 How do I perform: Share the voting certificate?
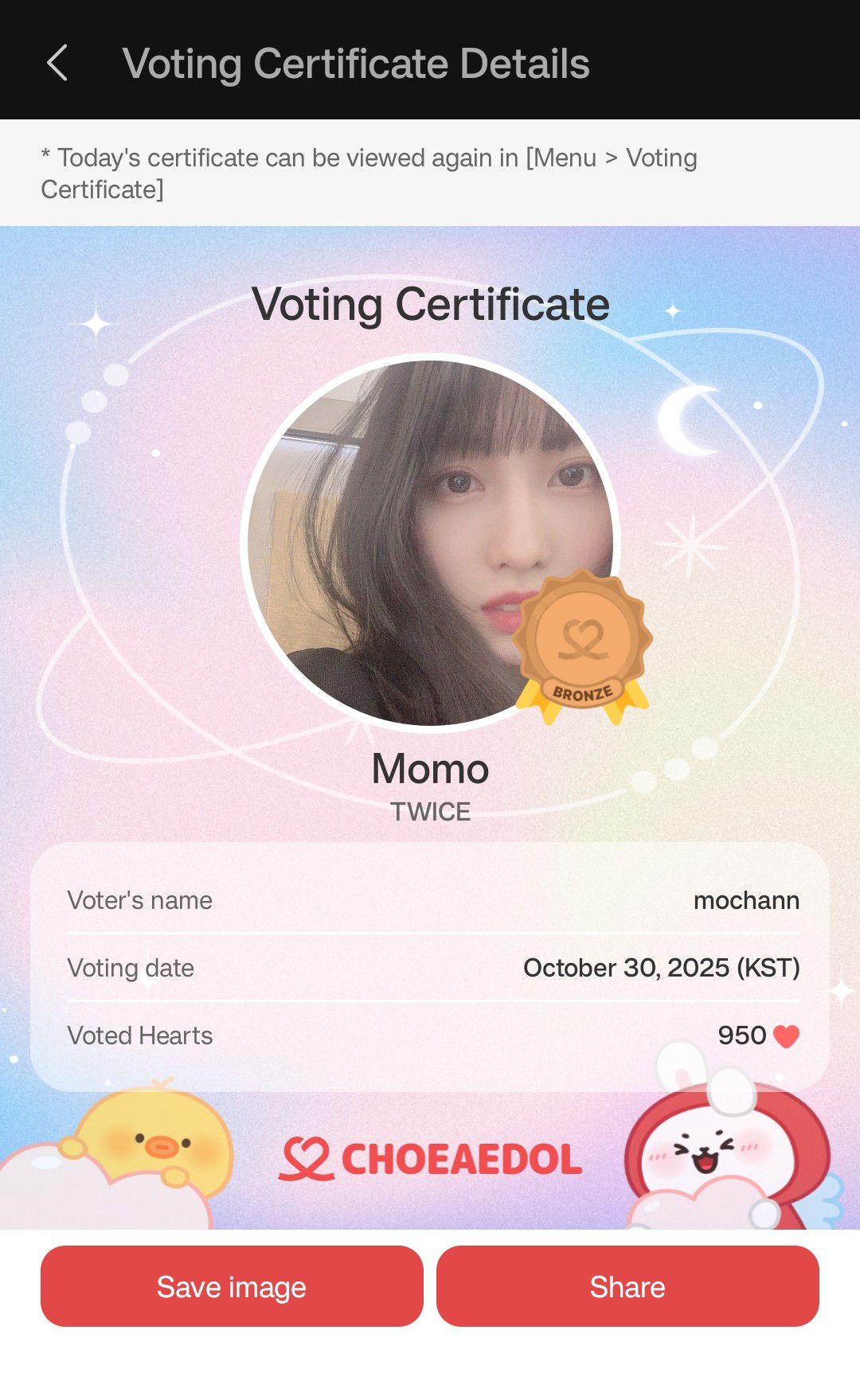627,1286
